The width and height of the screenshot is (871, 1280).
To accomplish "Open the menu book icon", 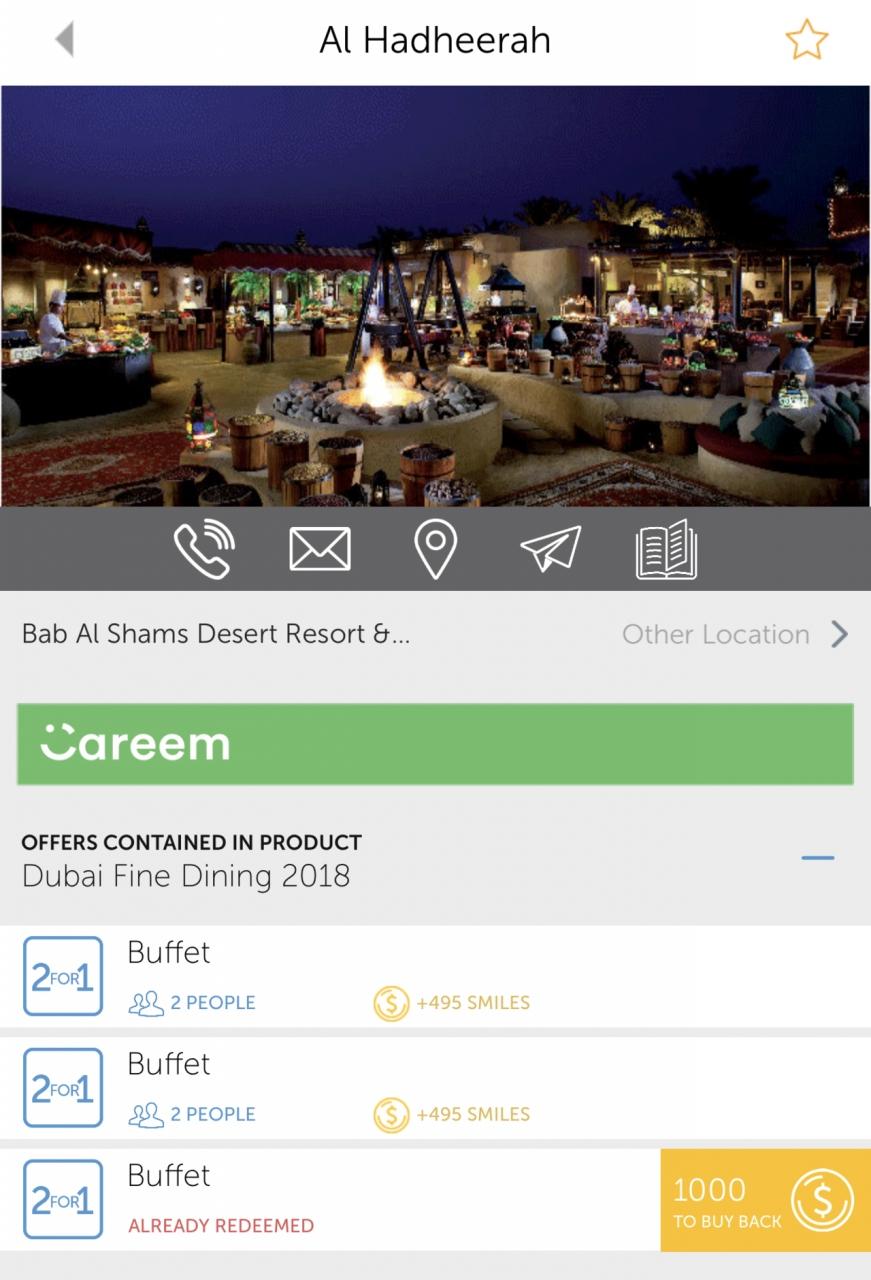I will [x=667, y=549].
